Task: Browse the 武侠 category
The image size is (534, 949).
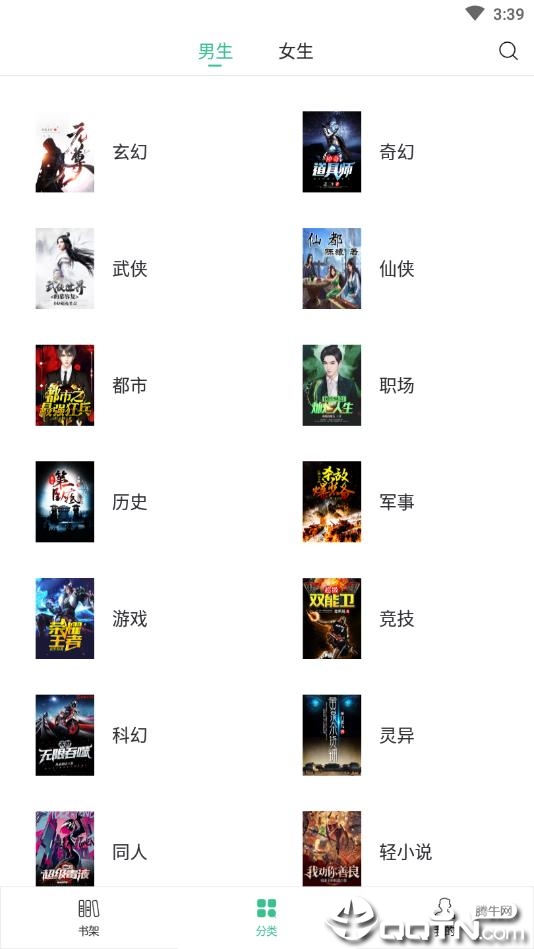Action: (x=130, y=269)
